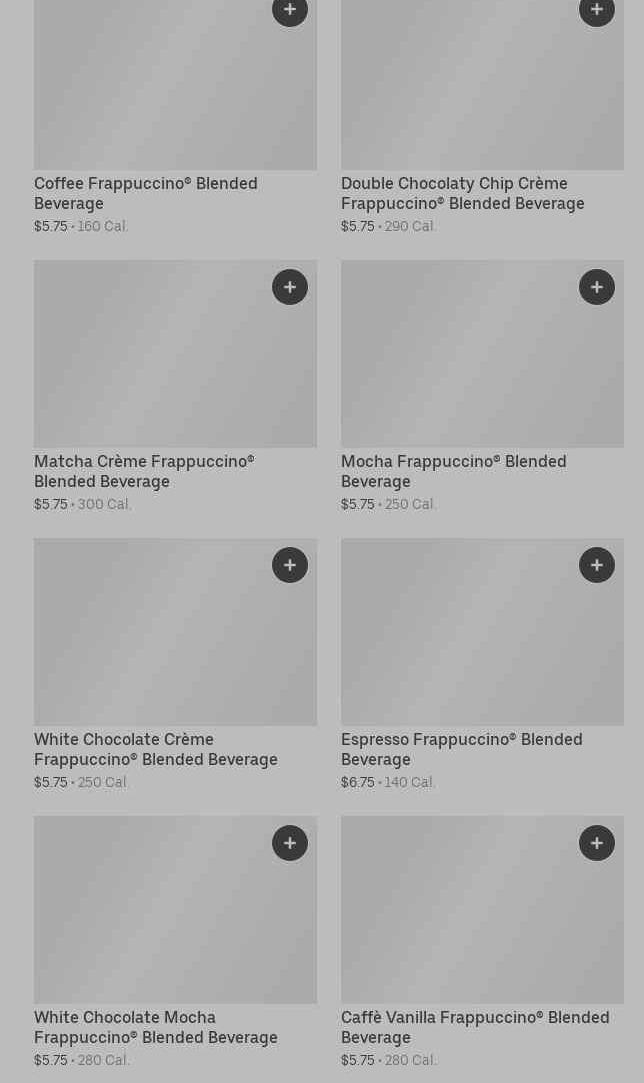Add Coffee Frappuccino Blended Beverage to order
The width and height of the screenshot is (644, 1083).
[290, 10]
